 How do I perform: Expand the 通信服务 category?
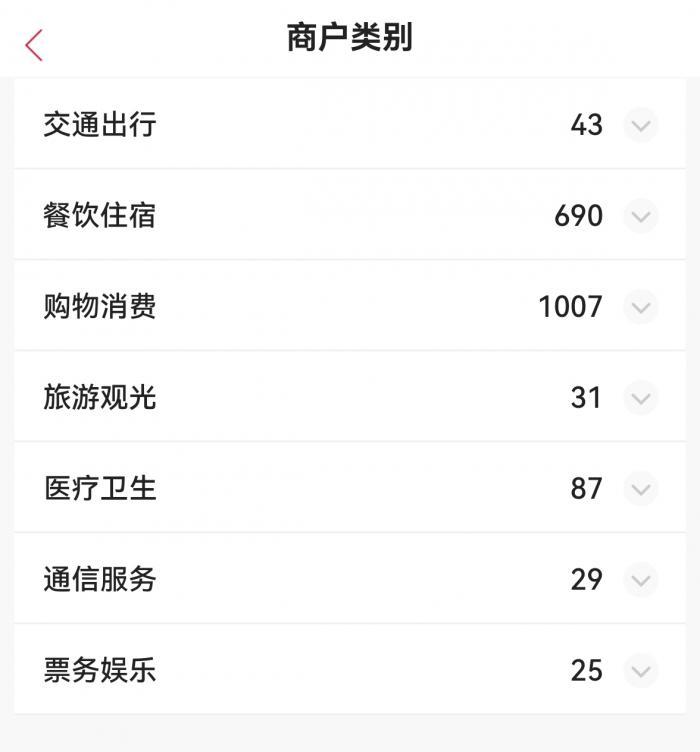[x=640, y=580]
